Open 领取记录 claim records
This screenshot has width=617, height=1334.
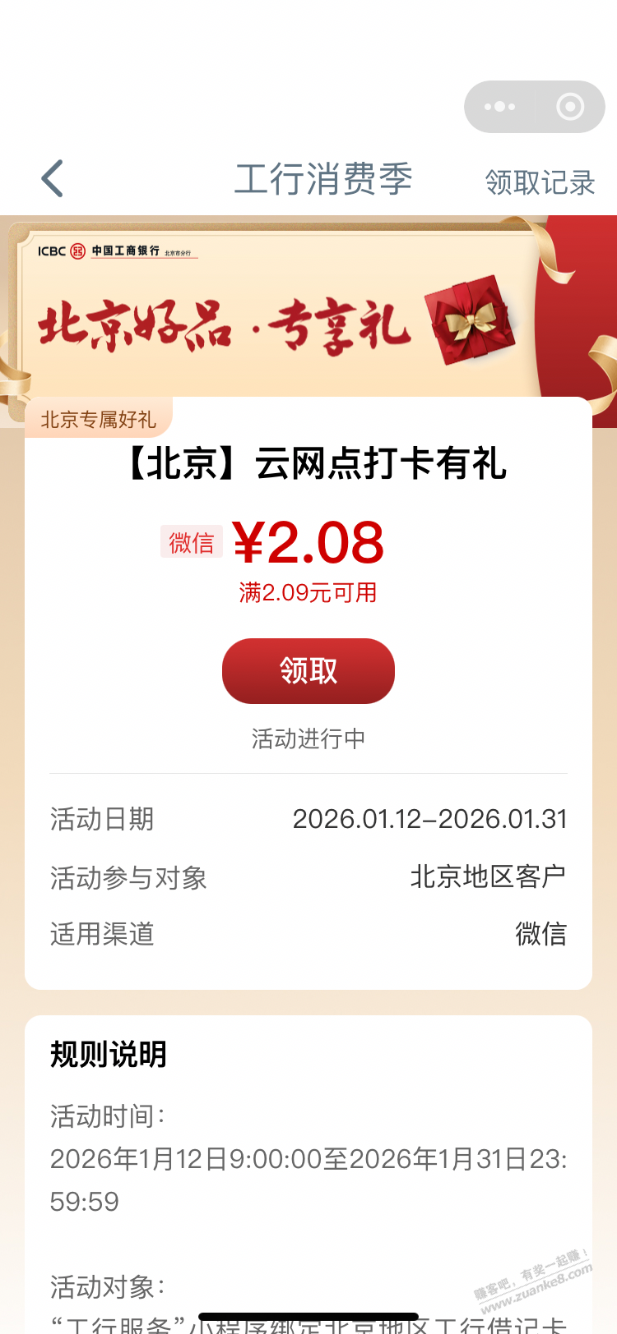click(540, 182)
